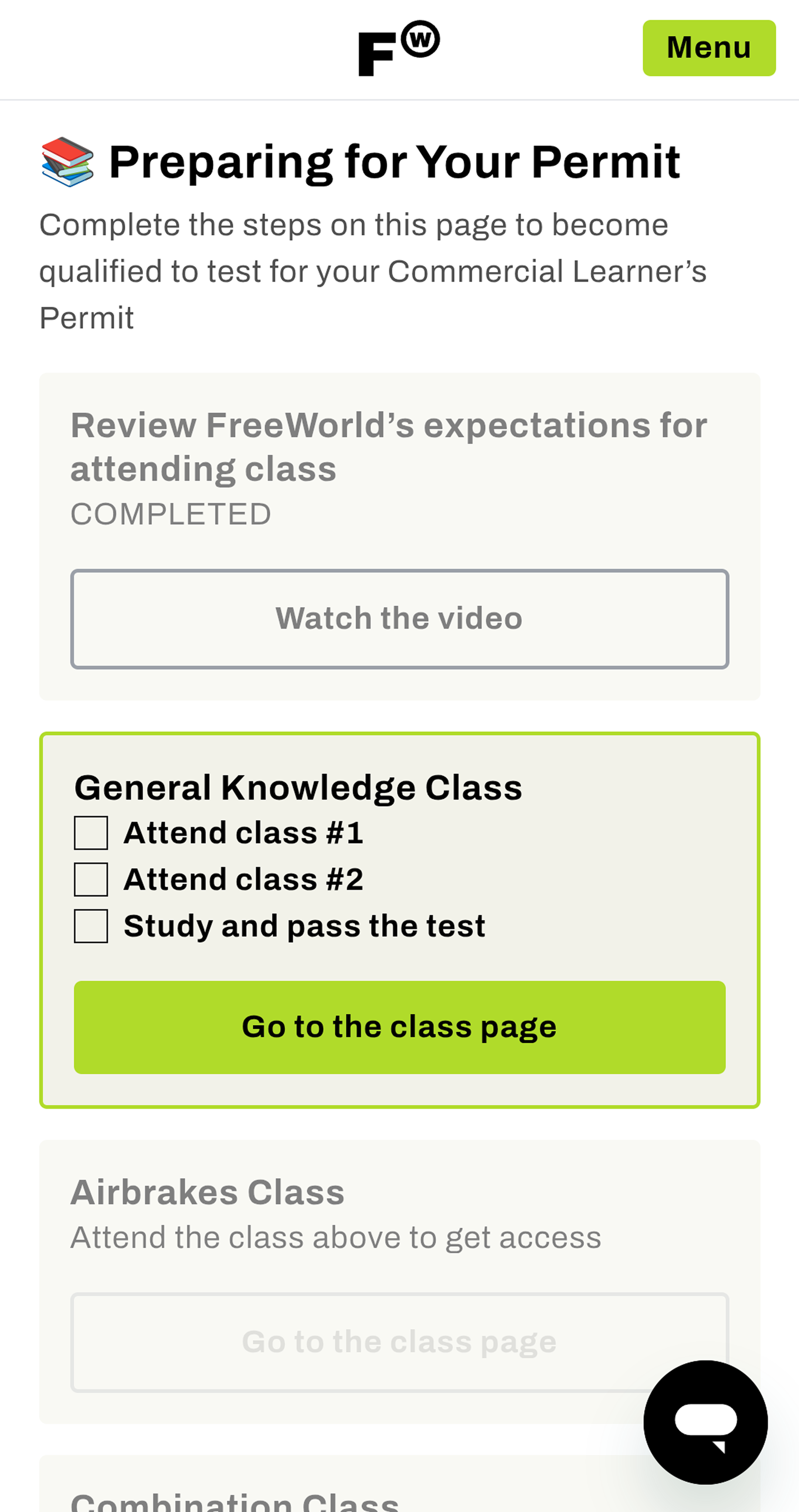Open the chat support bubble
The width and height of the screenshot is (799, 1512).
tap(705, 1422)
